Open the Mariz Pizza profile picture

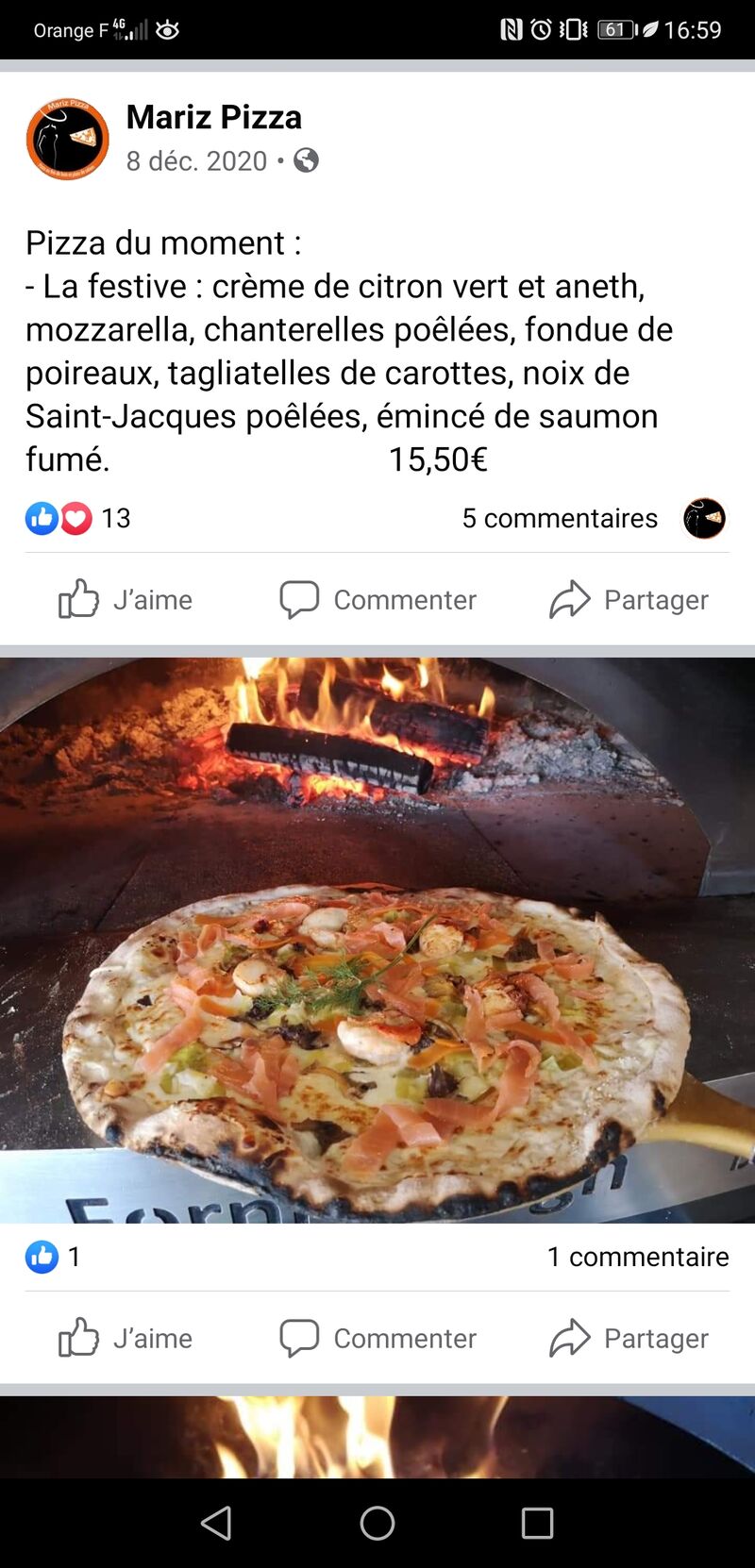tap(67, 139)
